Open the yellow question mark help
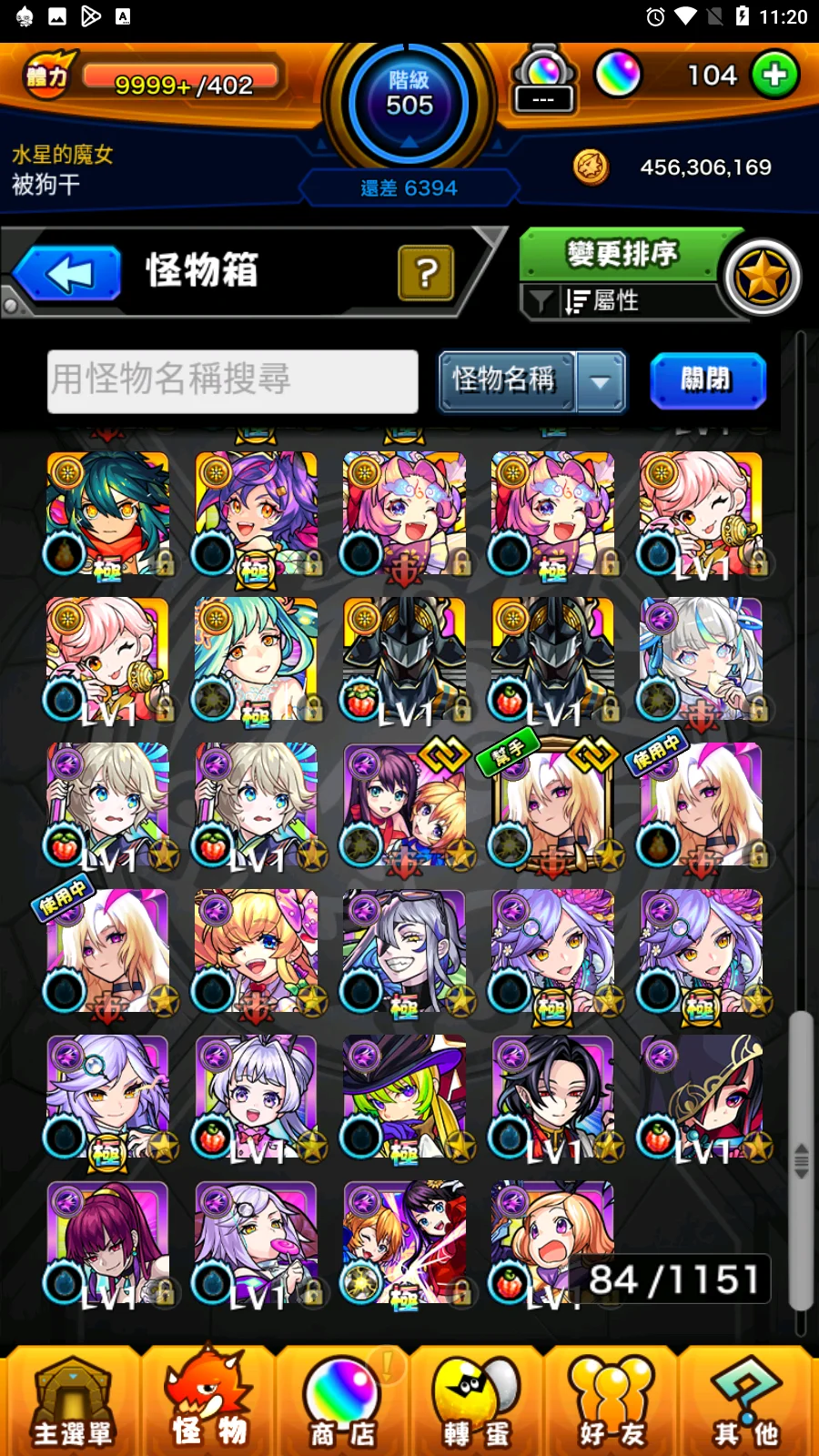Image resolution: width=819 pixels, height=1456 pixels. 425,272
